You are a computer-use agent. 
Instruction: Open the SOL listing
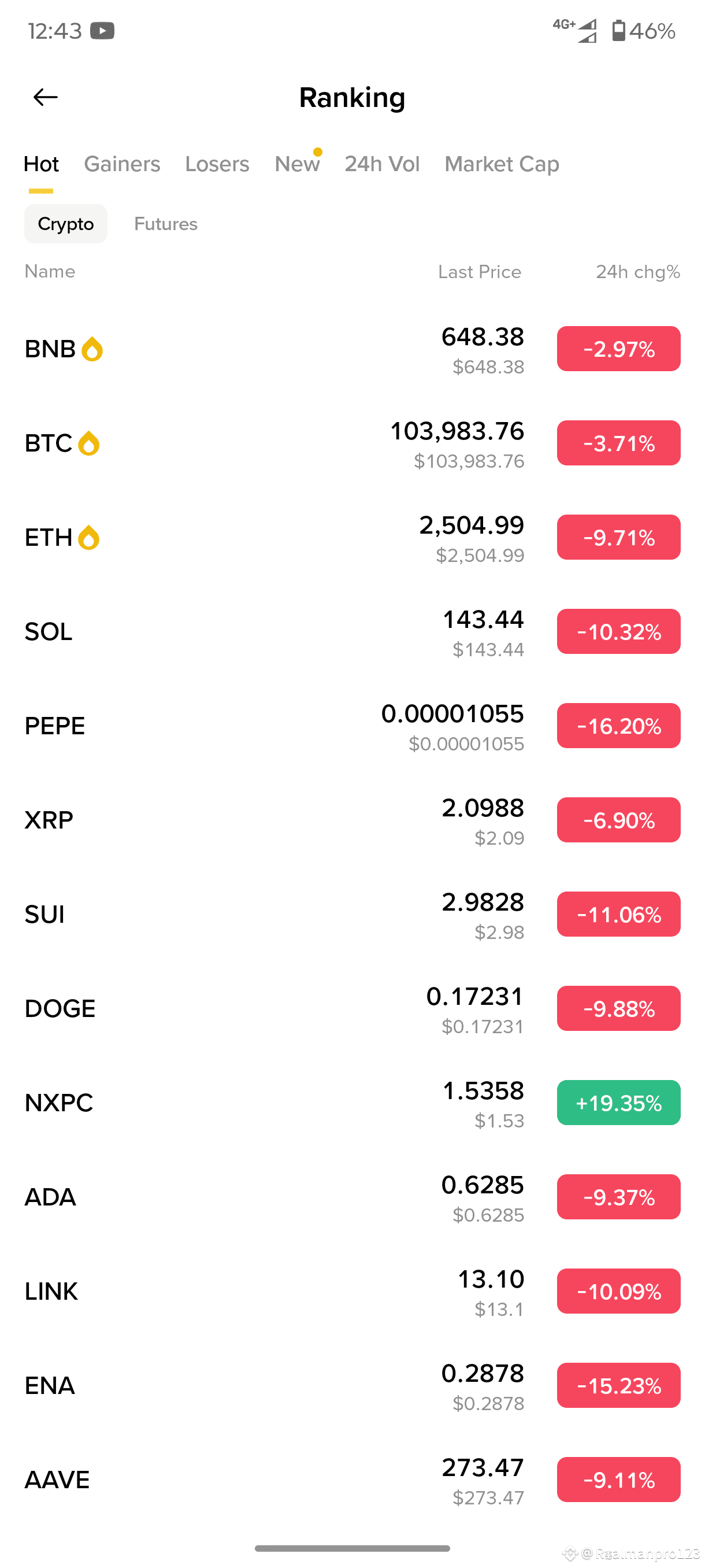pos(352,632)
